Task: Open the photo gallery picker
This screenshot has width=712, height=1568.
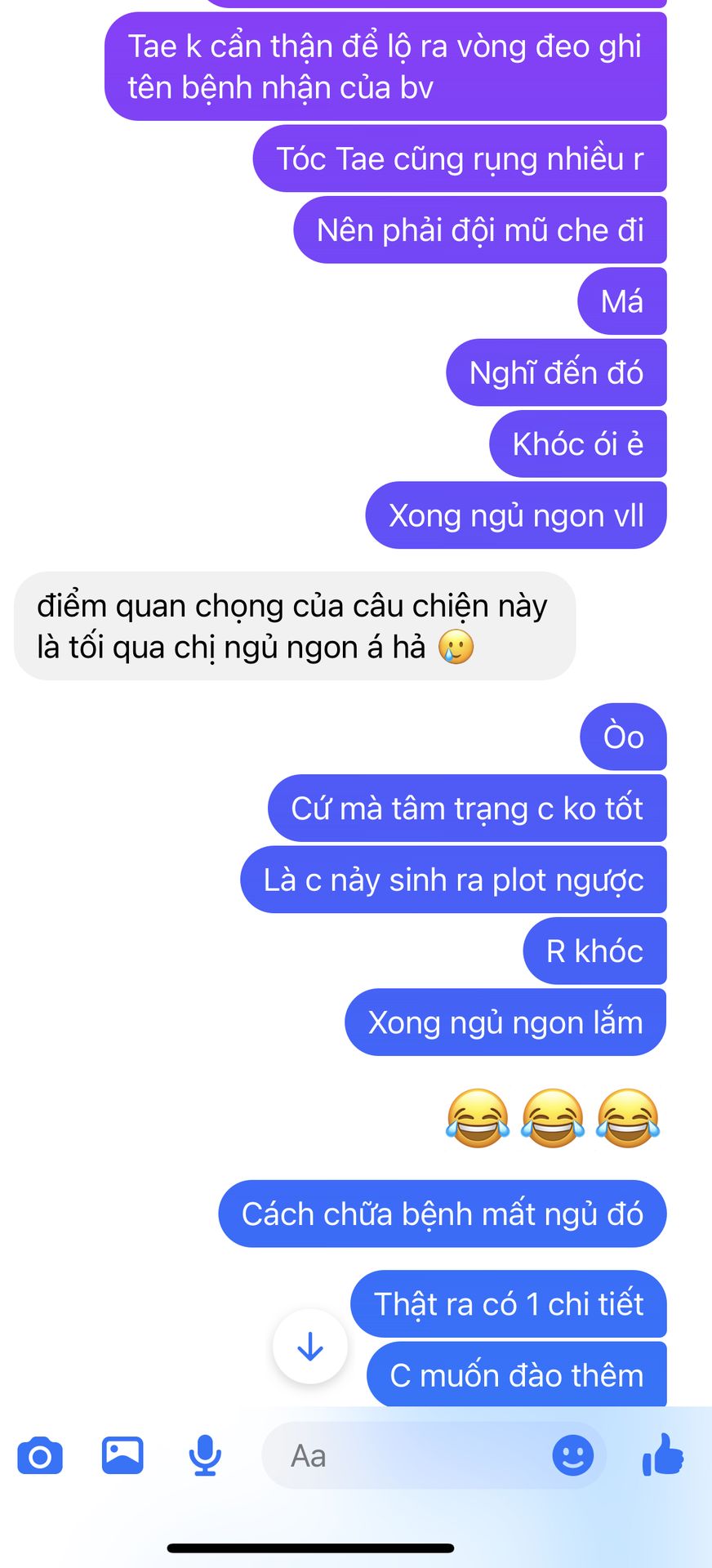Action: [122, 1455]
